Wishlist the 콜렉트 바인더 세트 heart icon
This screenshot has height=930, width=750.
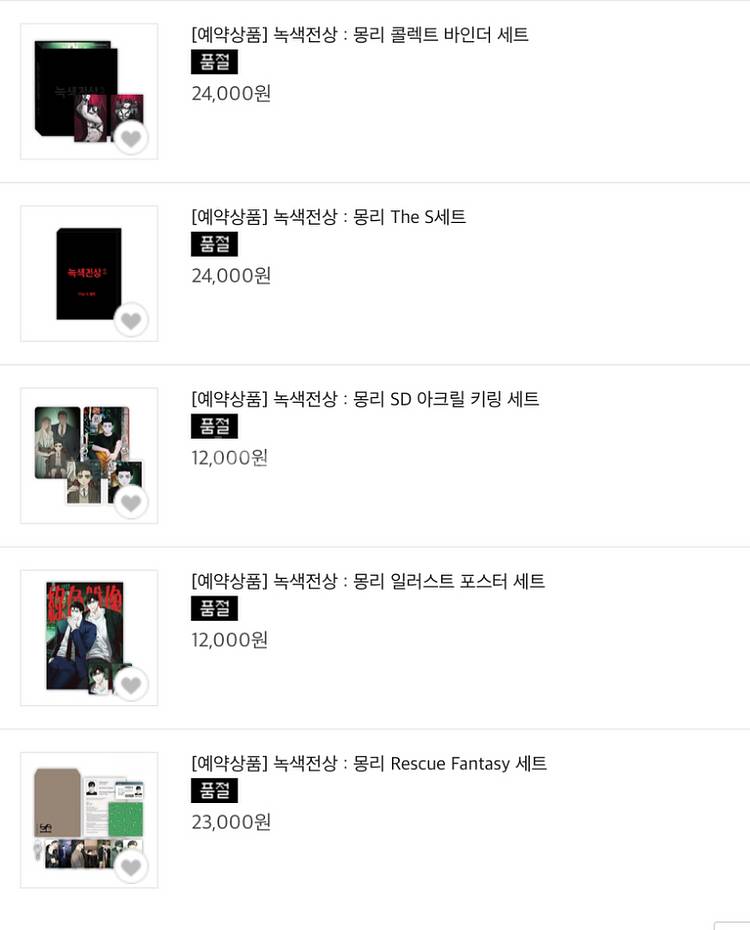pyautogui.click(x=131, y=138)
